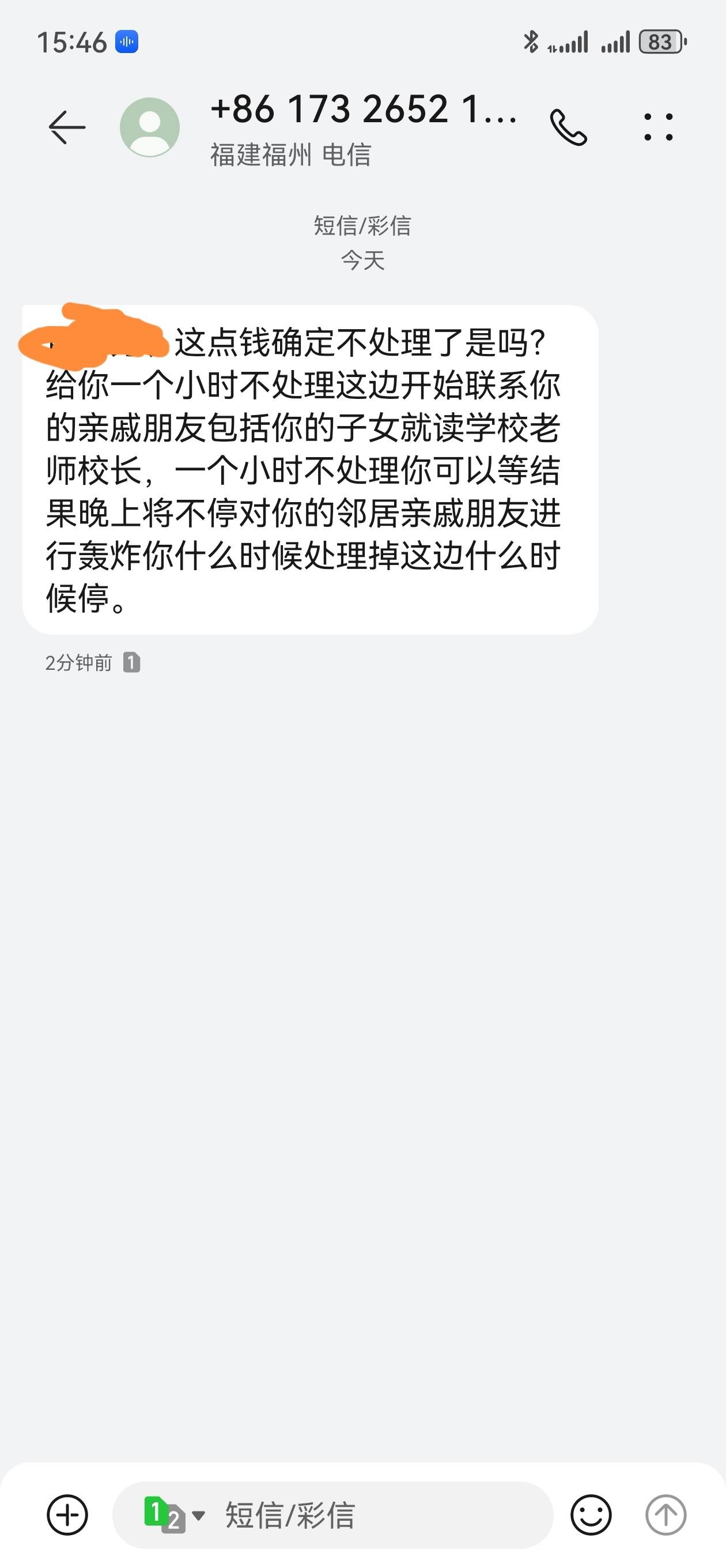The image size is (726, 1568).
Task: Open the emoji picker
Action: (x=591, y=1514)
